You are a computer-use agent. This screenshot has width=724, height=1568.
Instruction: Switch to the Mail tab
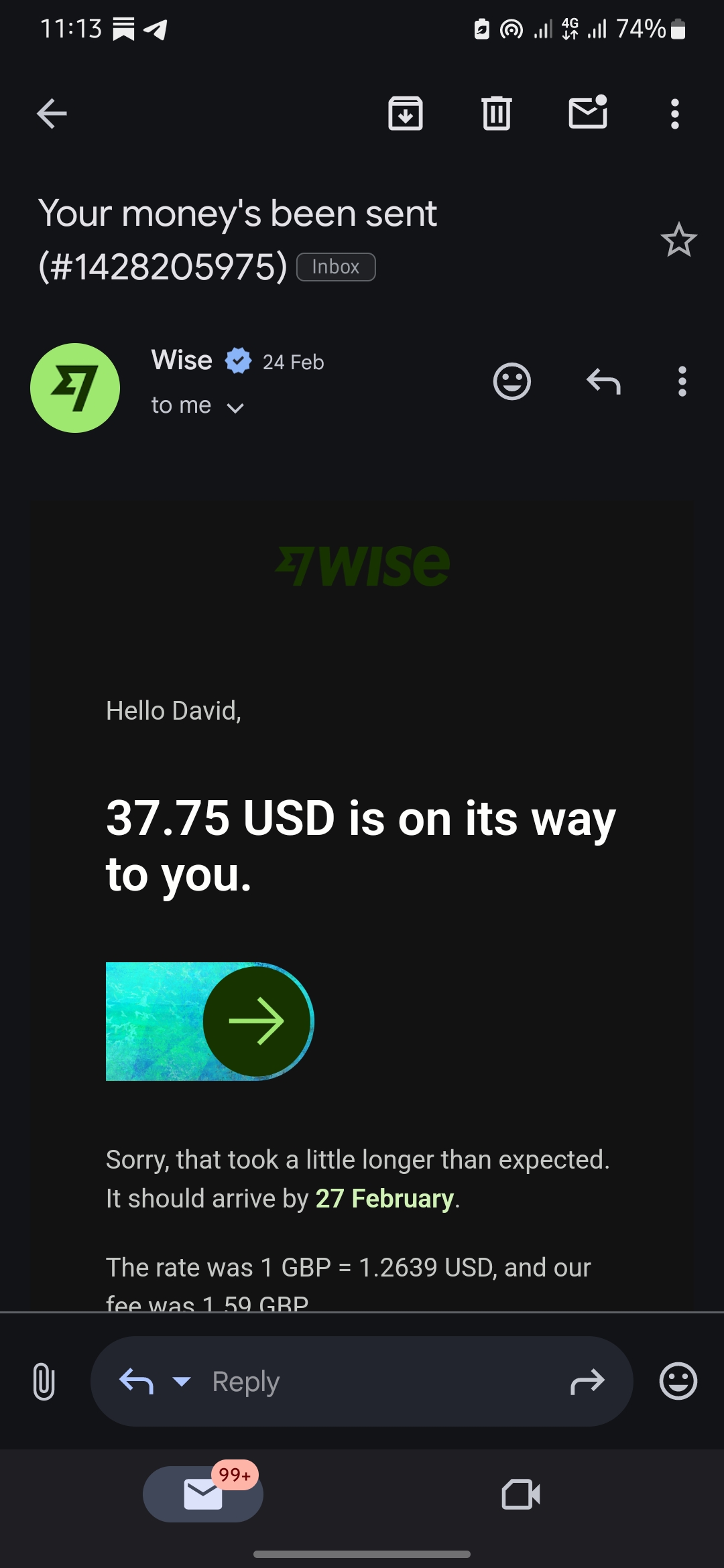point(203,1494)
